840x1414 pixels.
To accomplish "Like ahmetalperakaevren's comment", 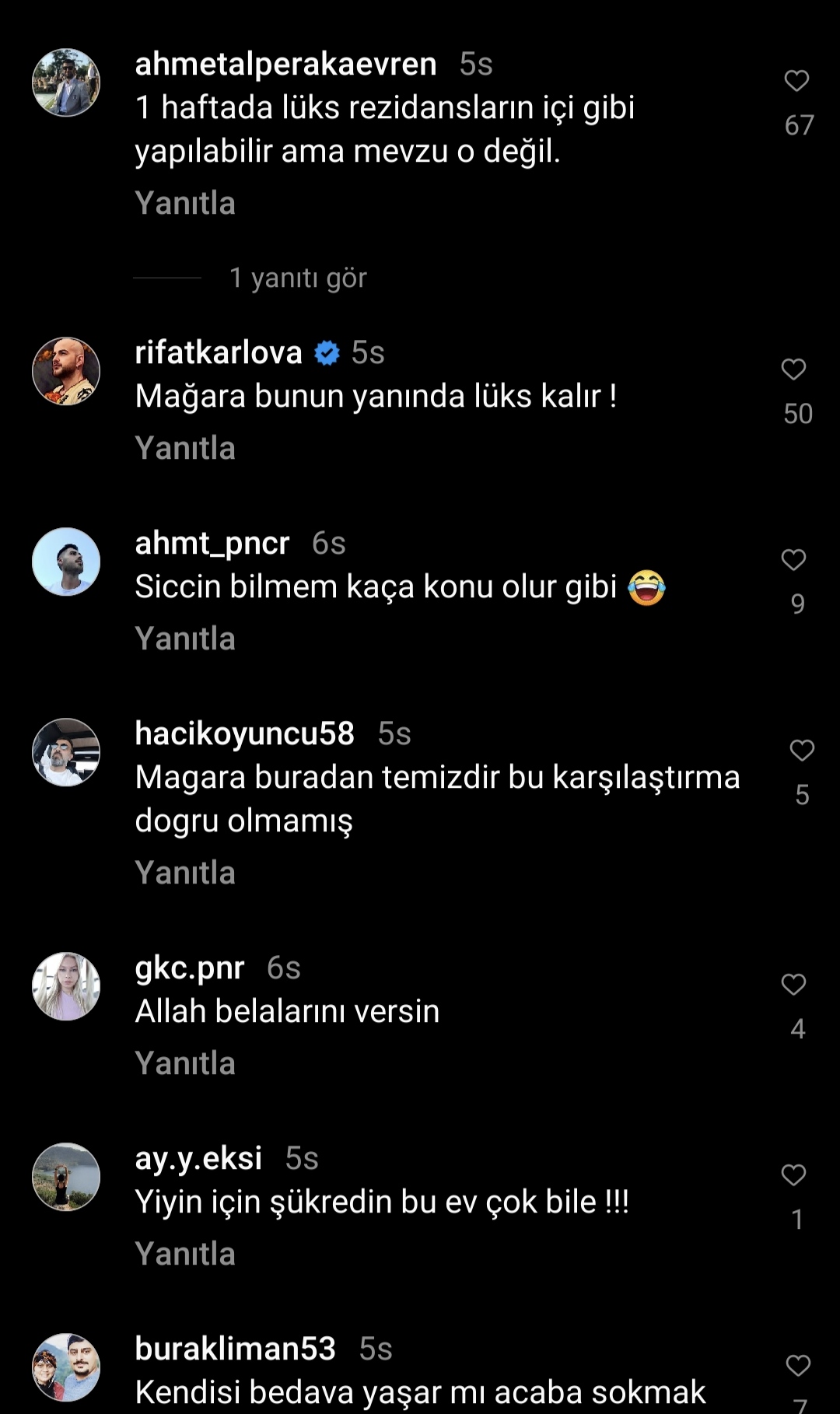I will (x=796, y=81).
